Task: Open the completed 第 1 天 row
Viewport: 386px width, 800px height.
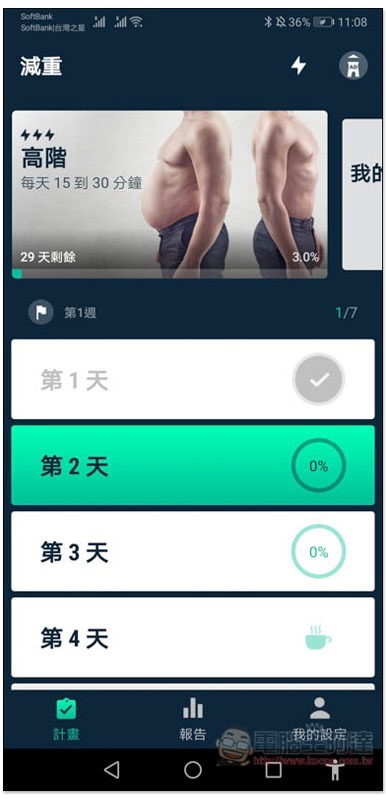Action: pyautogui.click(x=193, y=379)
